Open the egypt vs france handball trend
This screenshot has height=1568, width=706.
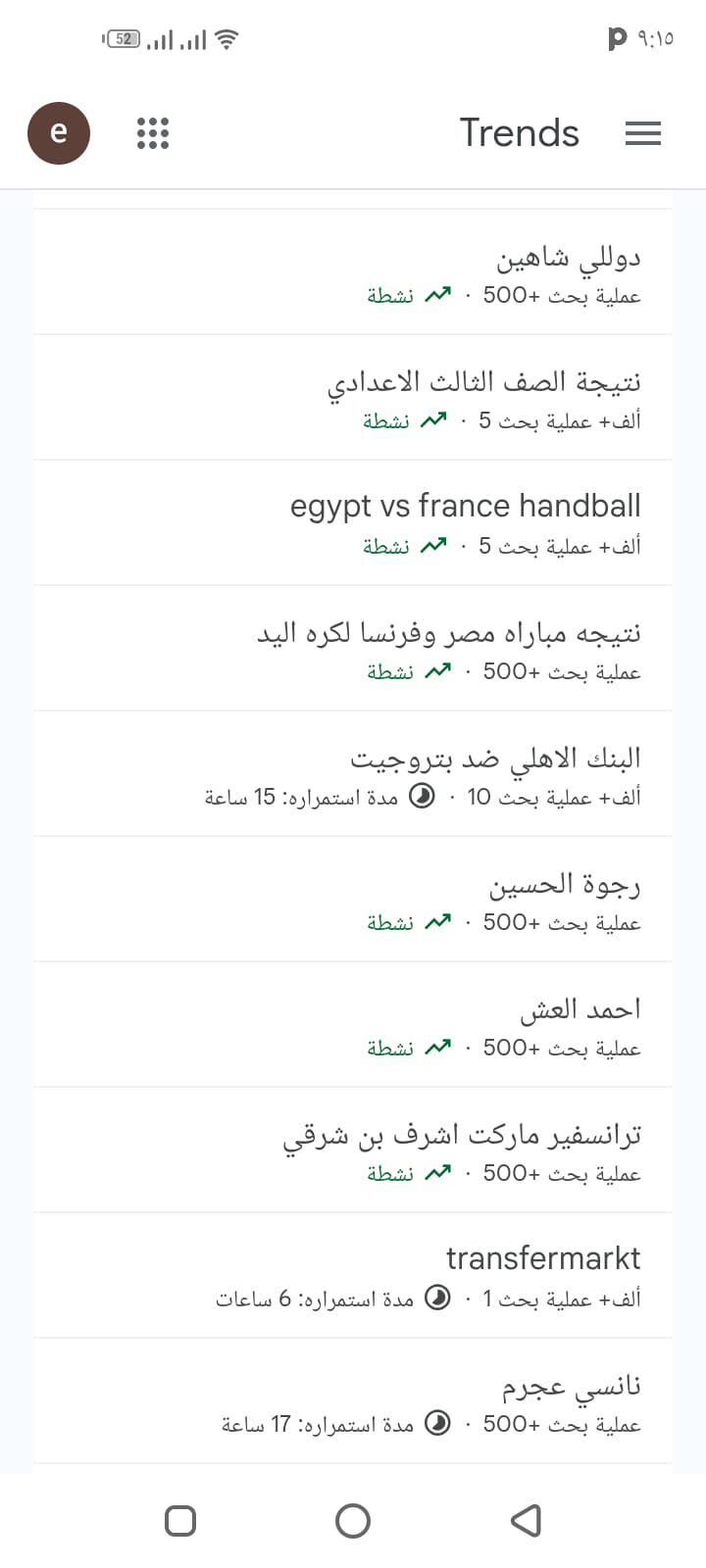coord(353,523)
